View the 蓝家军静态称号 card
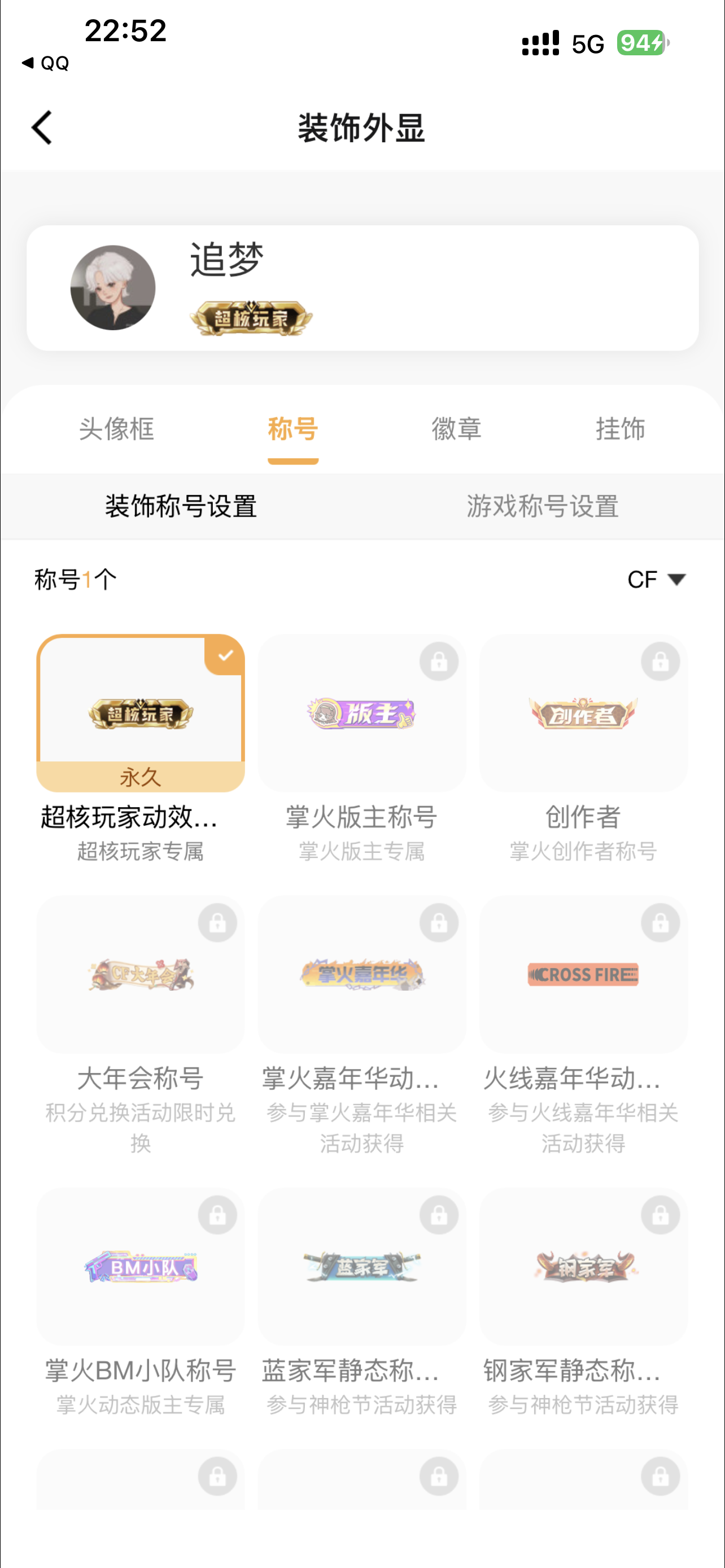The image size is (725, 1568). pos(361,1267)
